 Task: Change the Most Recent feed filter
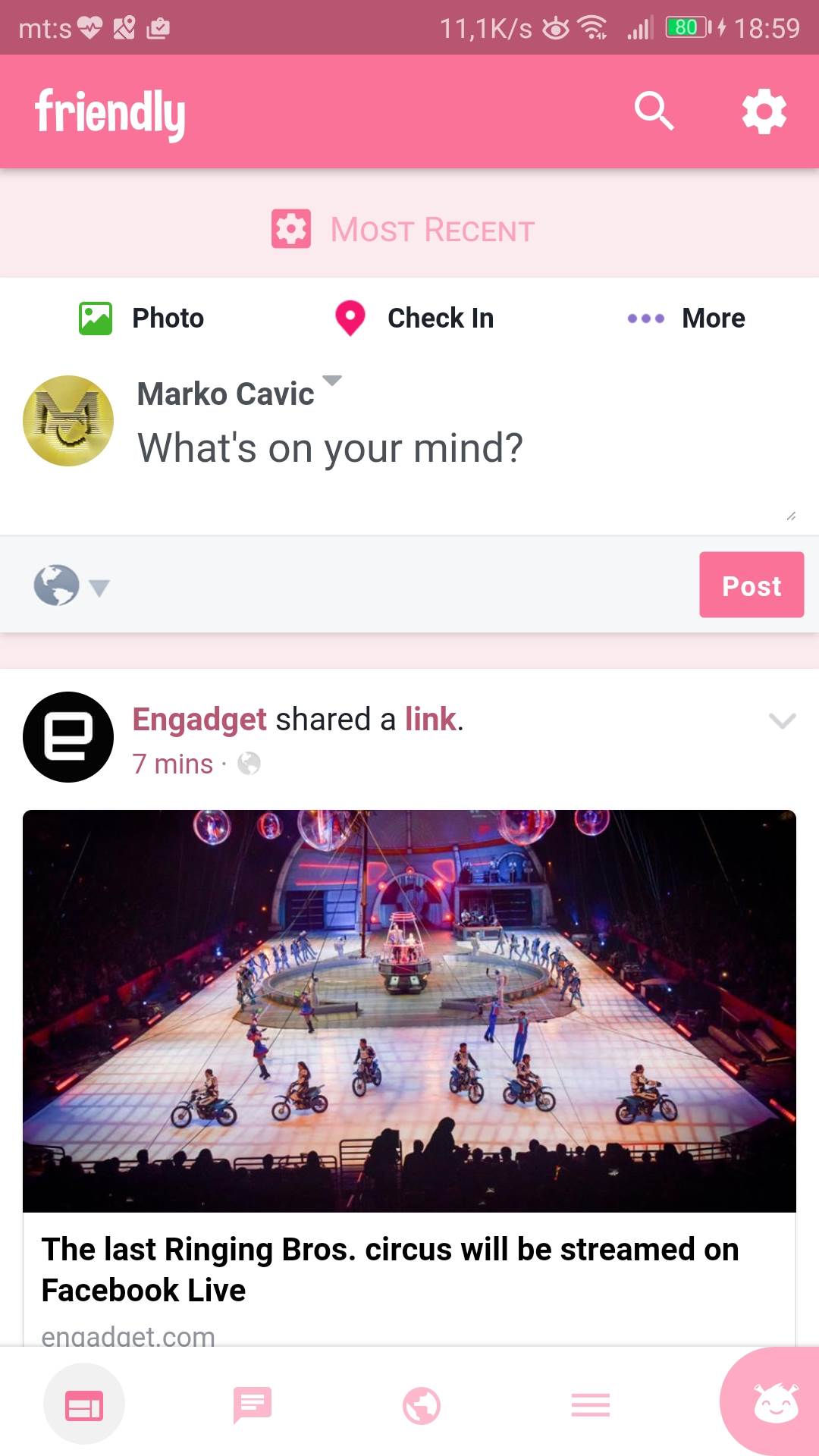404,229
